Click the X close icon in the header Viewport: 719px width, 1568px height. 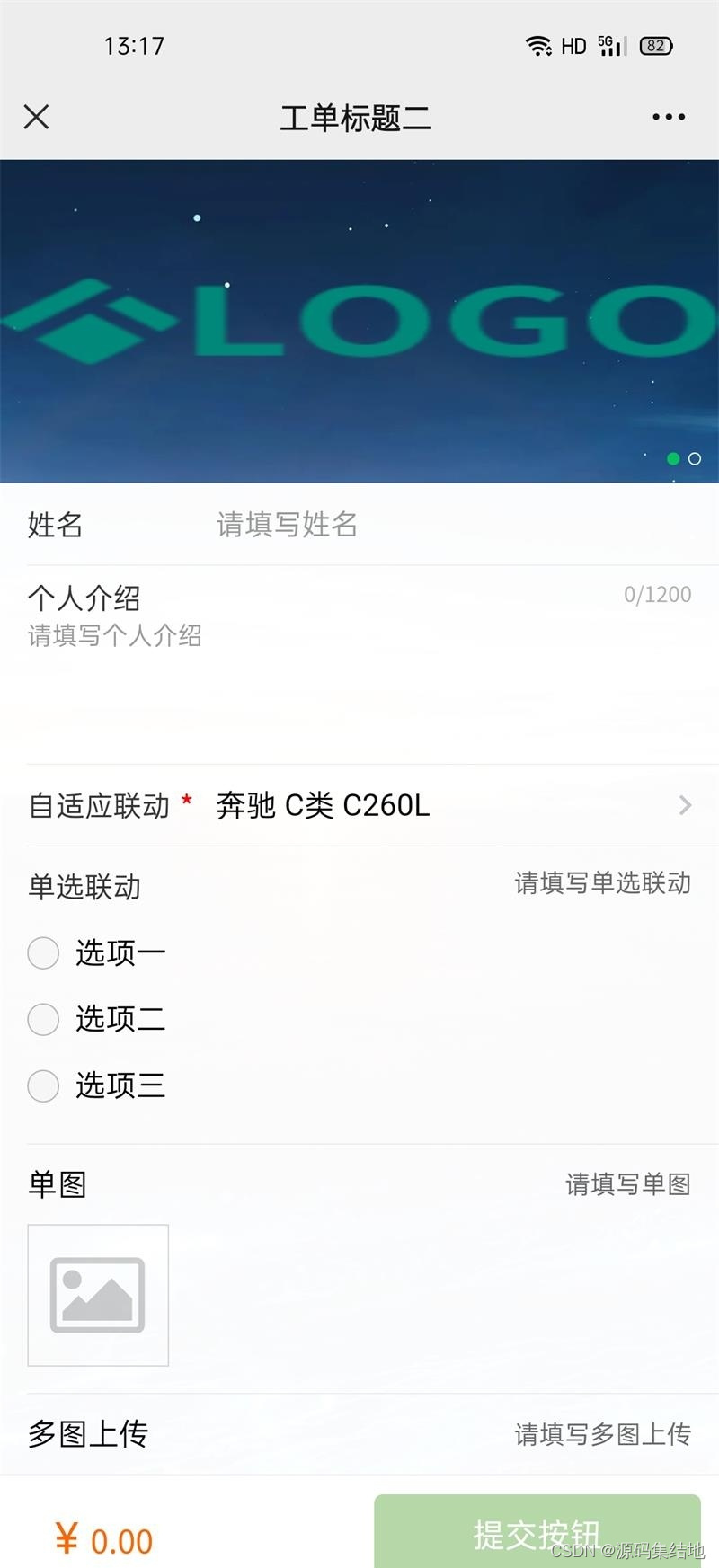[x=36, y=117]
